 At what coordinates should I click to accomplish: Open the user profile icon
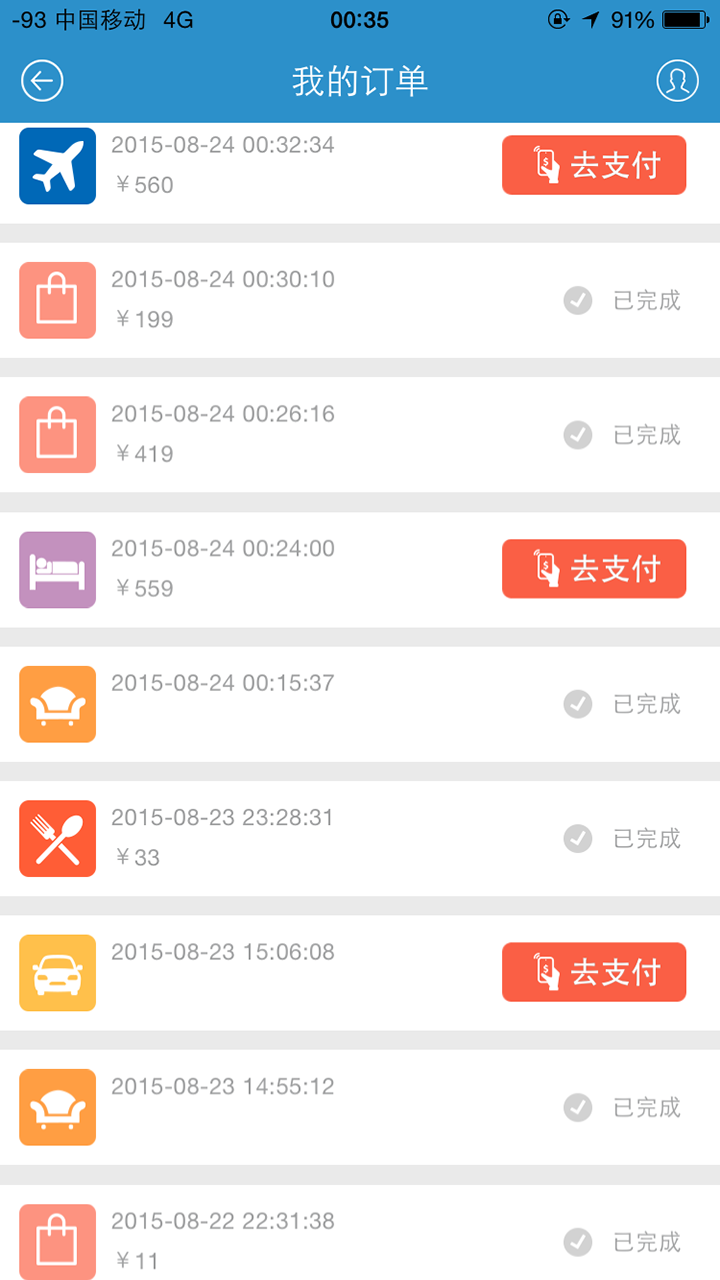pyautogui.click(x=677, y=81)
